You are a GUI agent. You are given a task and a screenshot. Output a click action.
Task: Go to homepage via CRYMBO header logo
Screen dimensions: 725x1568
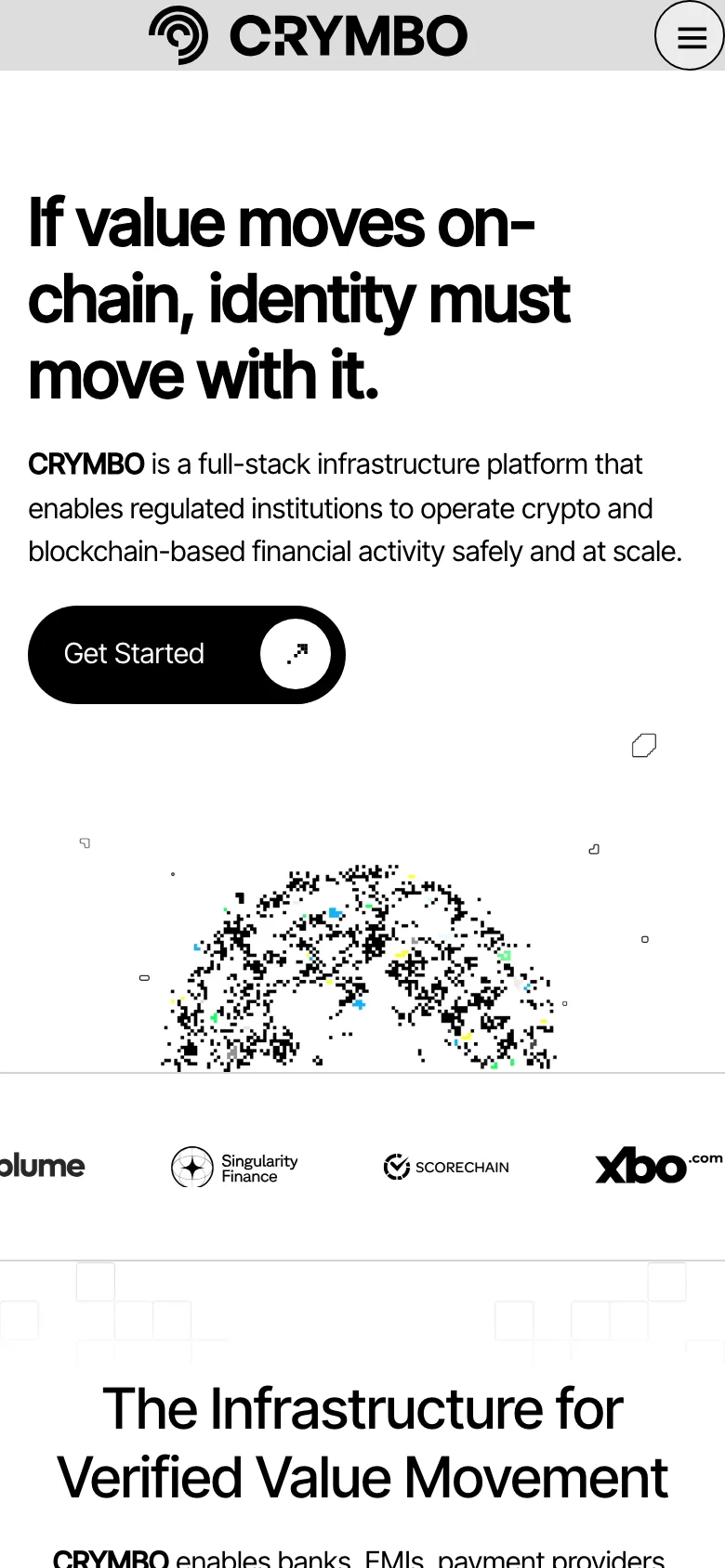point(309,35)
